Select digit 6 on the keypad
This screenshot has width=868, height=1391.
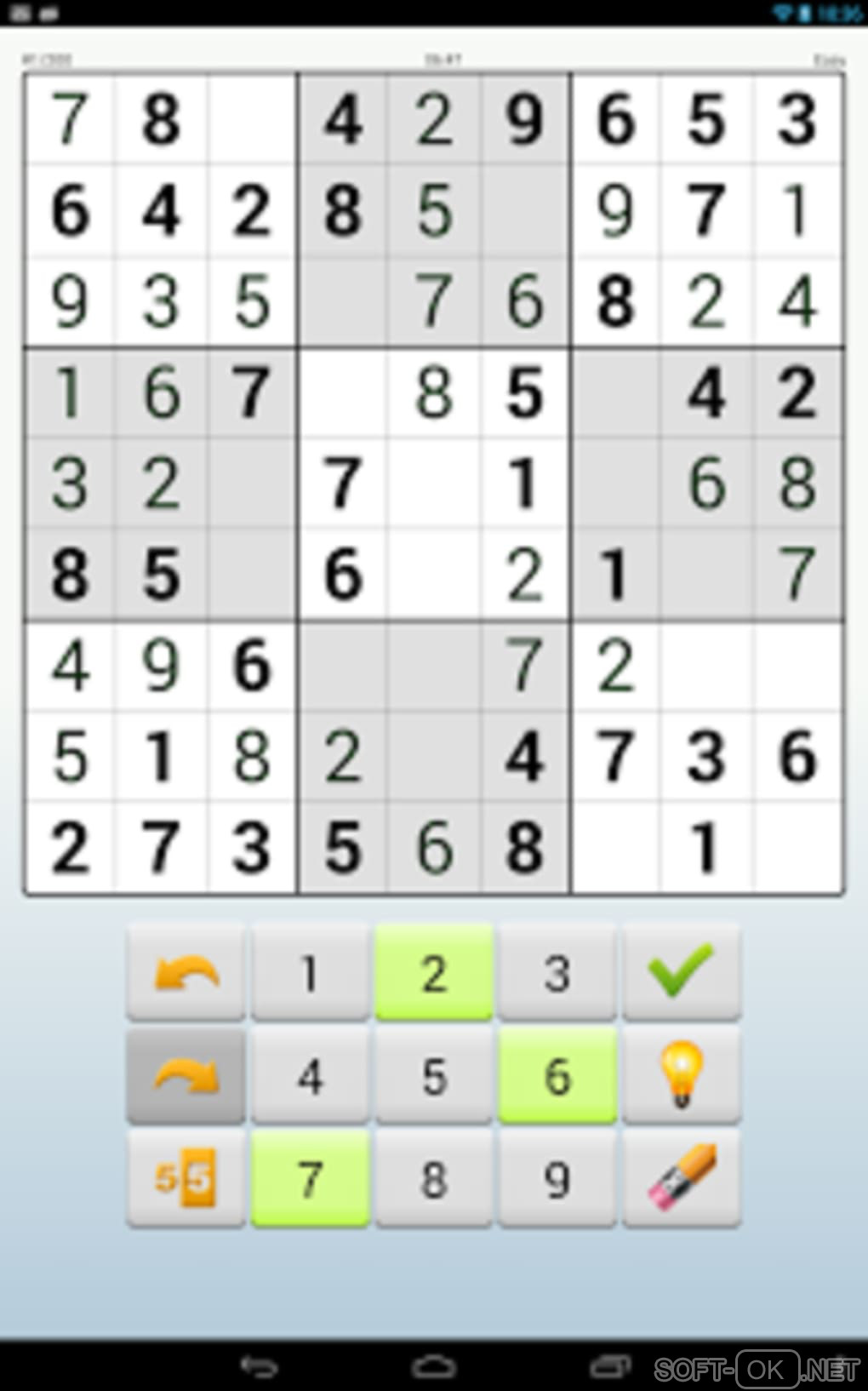[557, 1076]
